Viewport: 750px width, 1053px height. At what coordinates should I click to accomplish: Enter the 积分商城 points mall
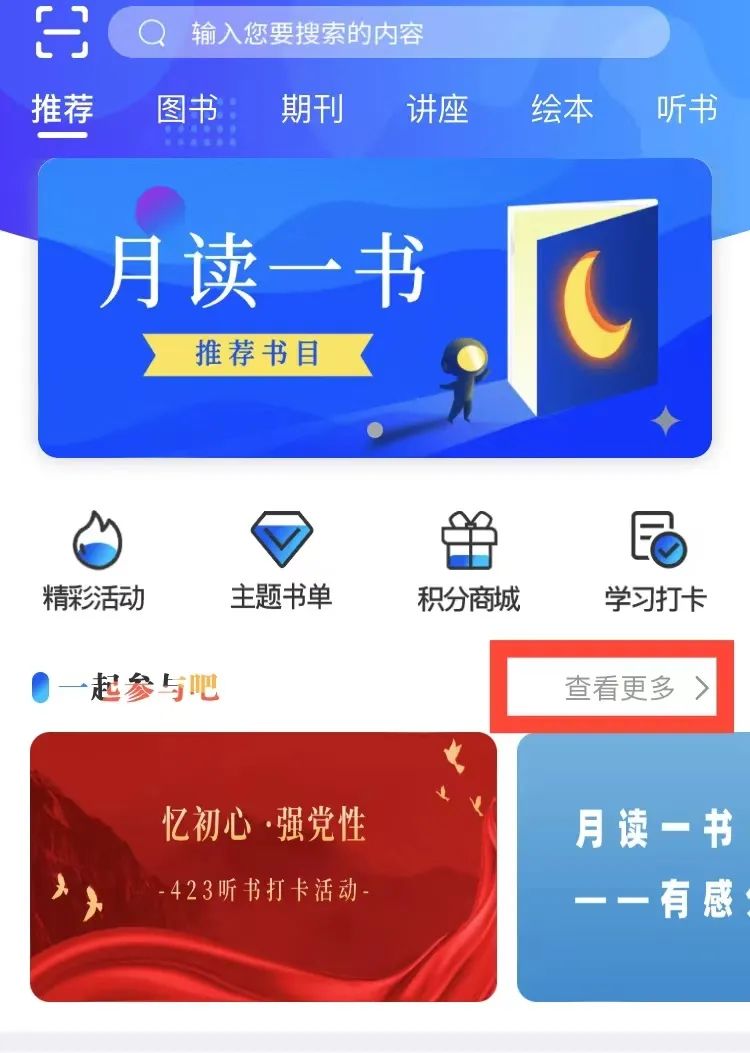click(468, 562)
